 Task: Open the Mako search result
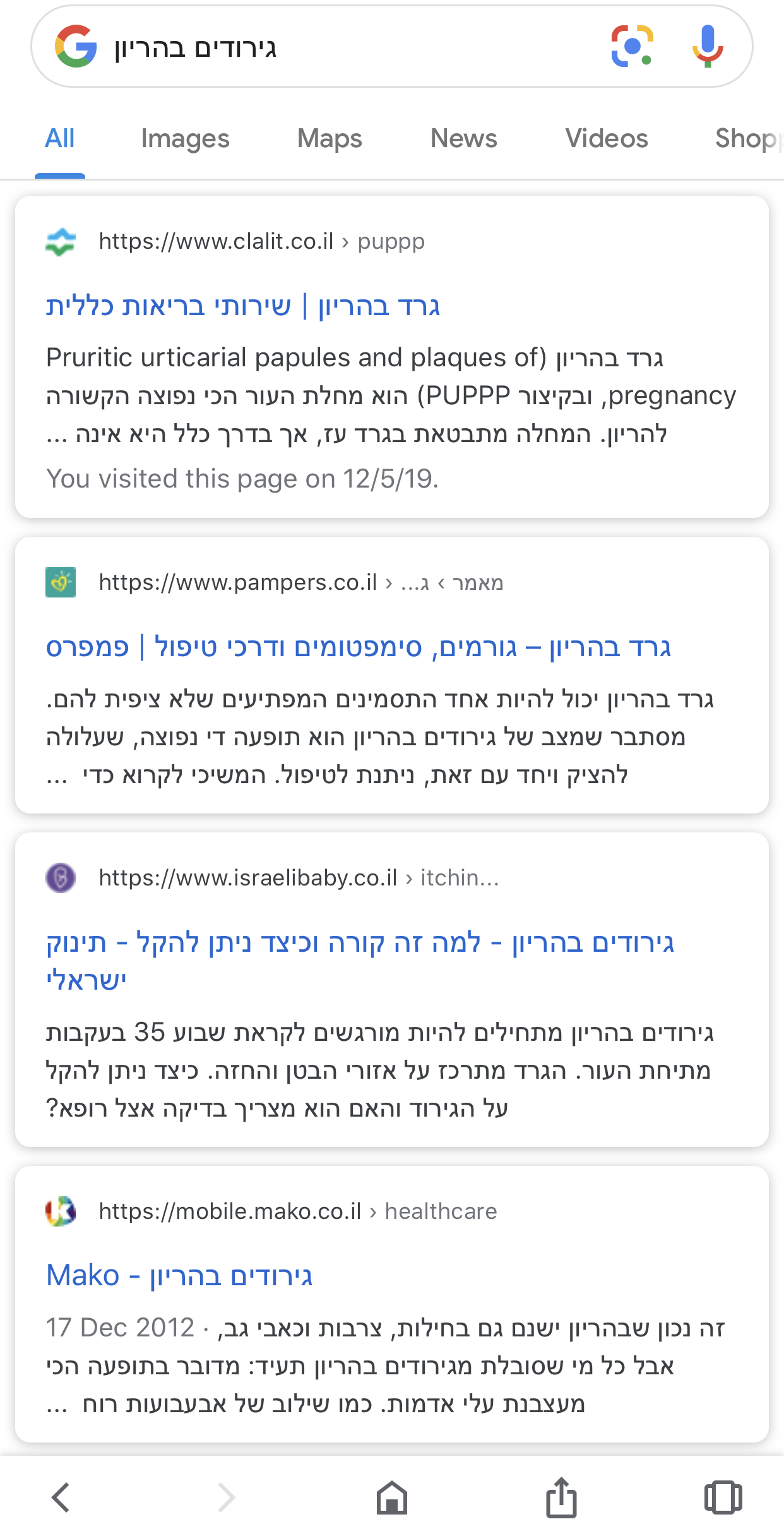pos(180,1276)
